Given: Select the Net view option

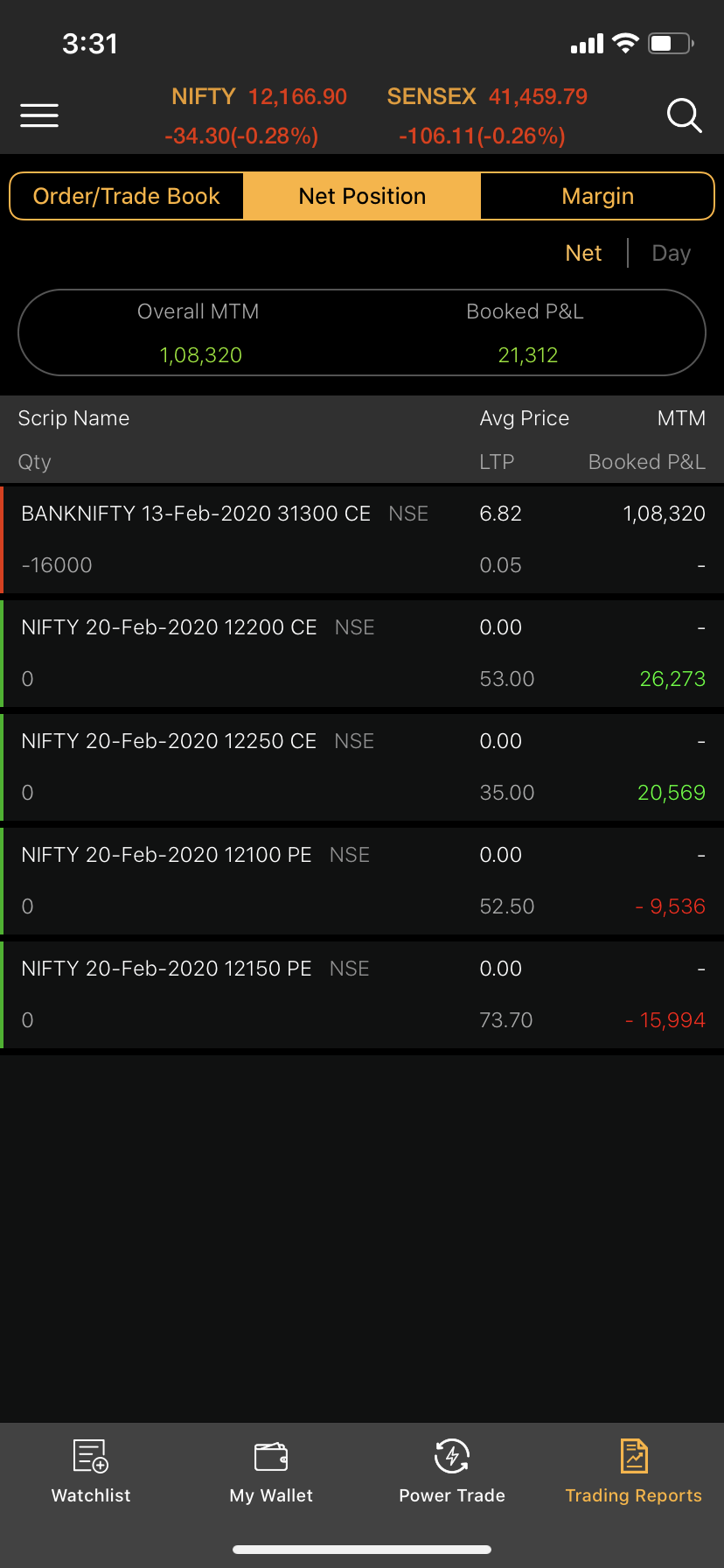Looking at the screenshot, I should pyautogui.click(x=583, y=253).
